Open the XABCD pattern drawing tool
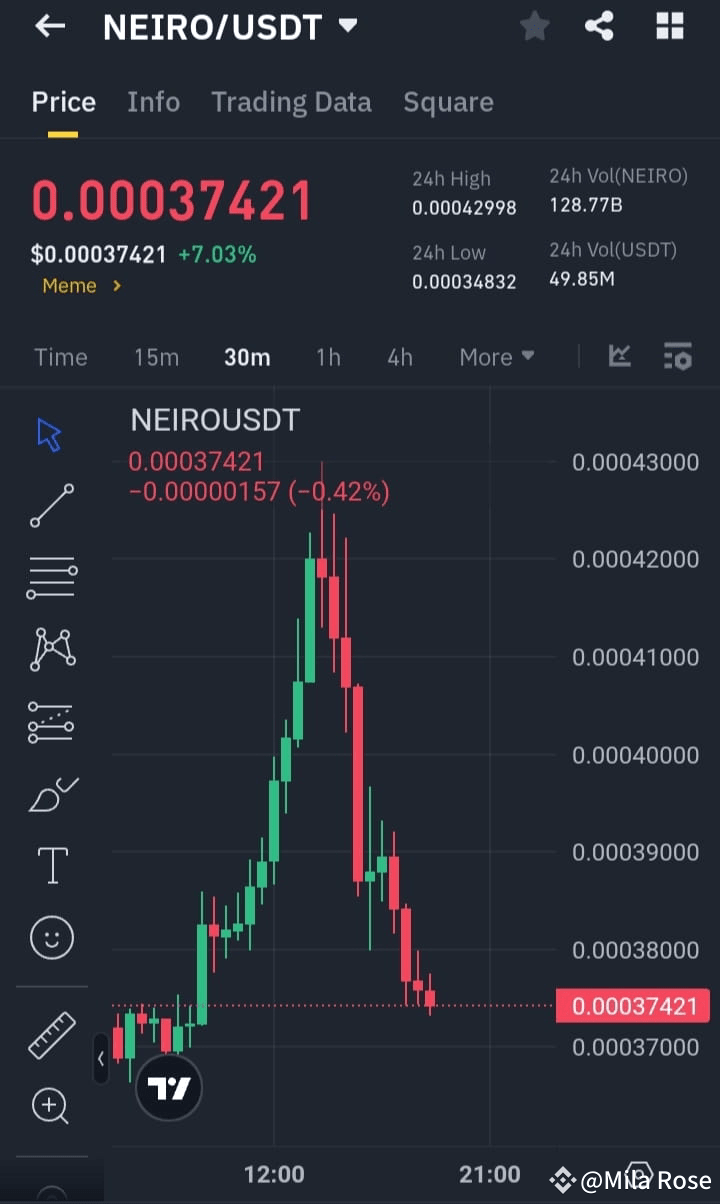720x1204 pixels. pyautogui.click(x=51, y=648)
